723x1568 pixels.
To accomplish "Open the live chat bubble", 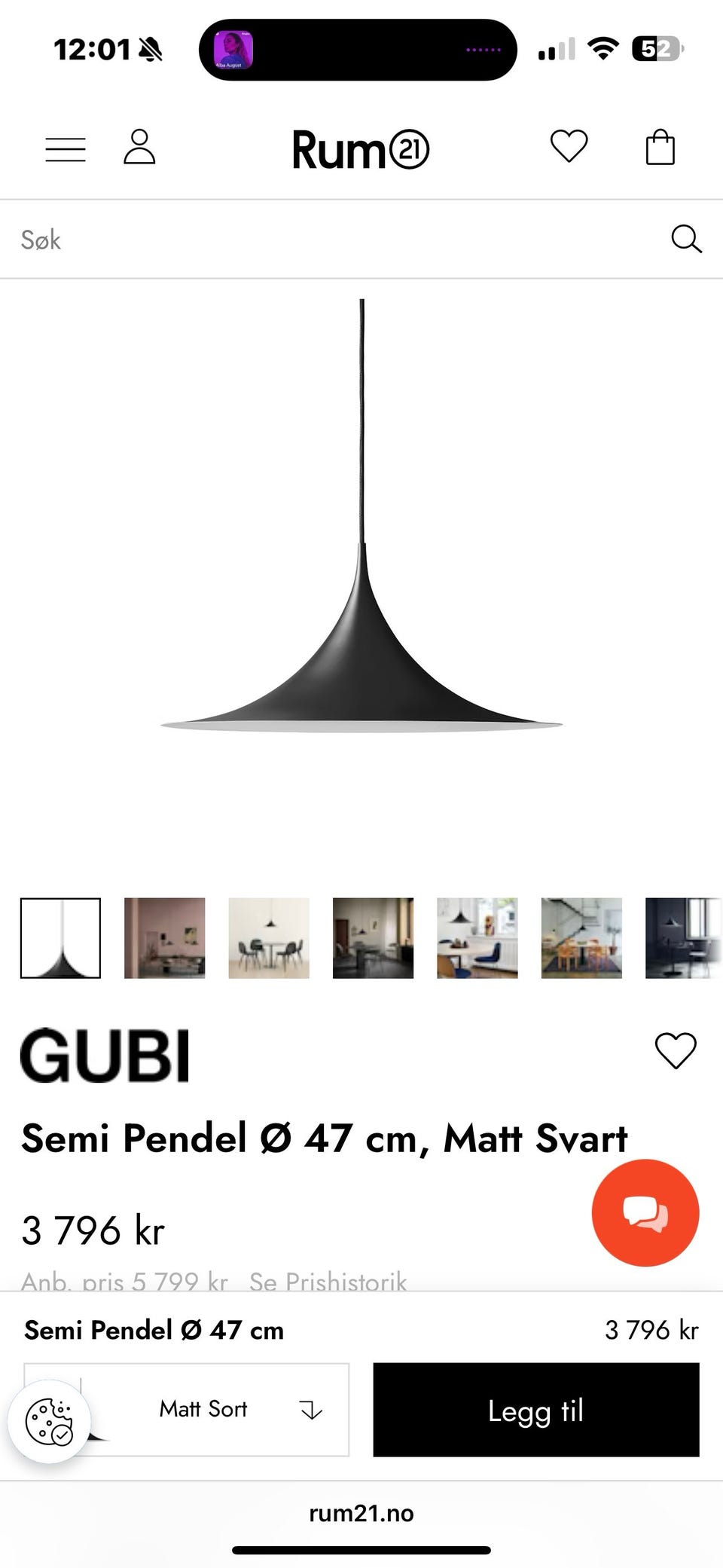I will 645,1213.
